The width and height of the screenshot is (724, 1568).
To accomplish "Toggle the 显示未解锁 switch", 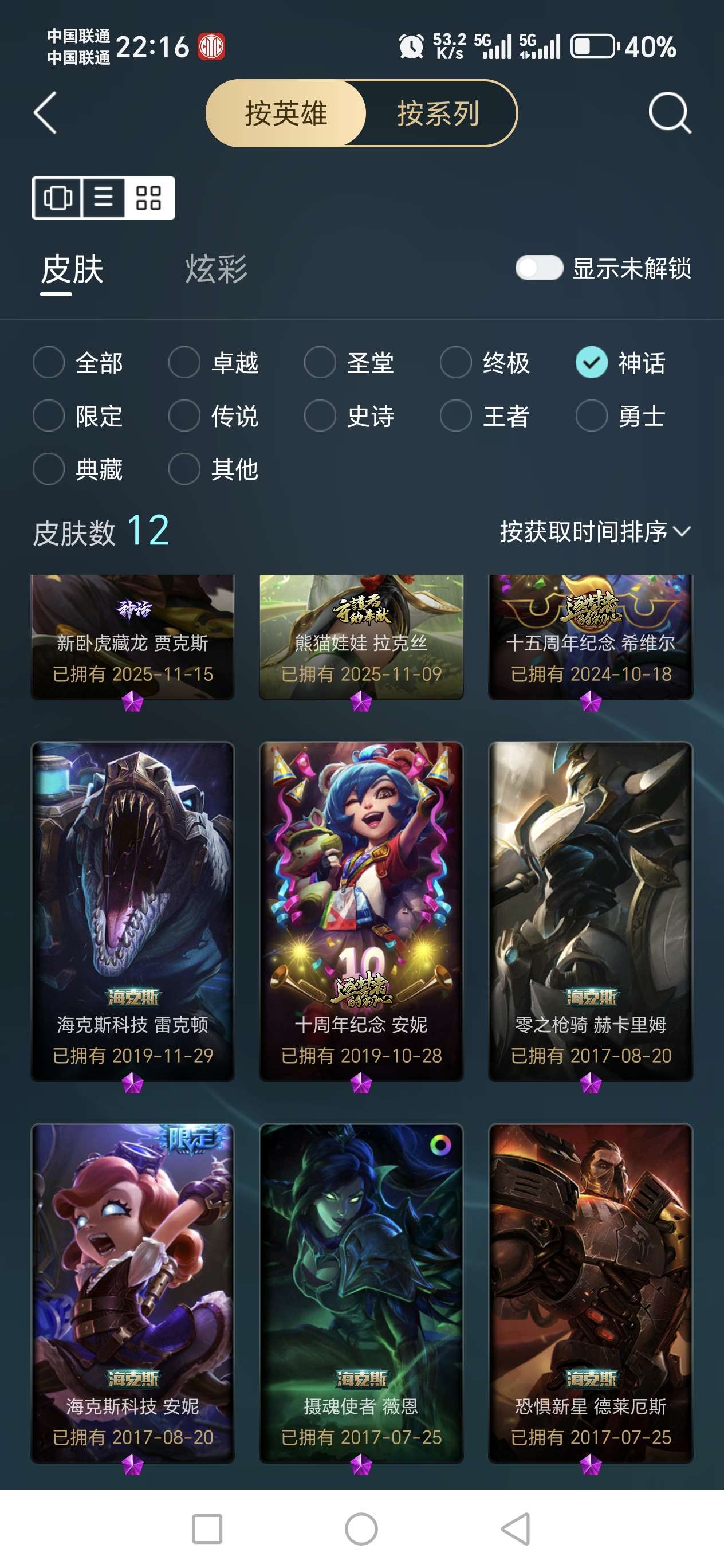I will coord(538,268).
